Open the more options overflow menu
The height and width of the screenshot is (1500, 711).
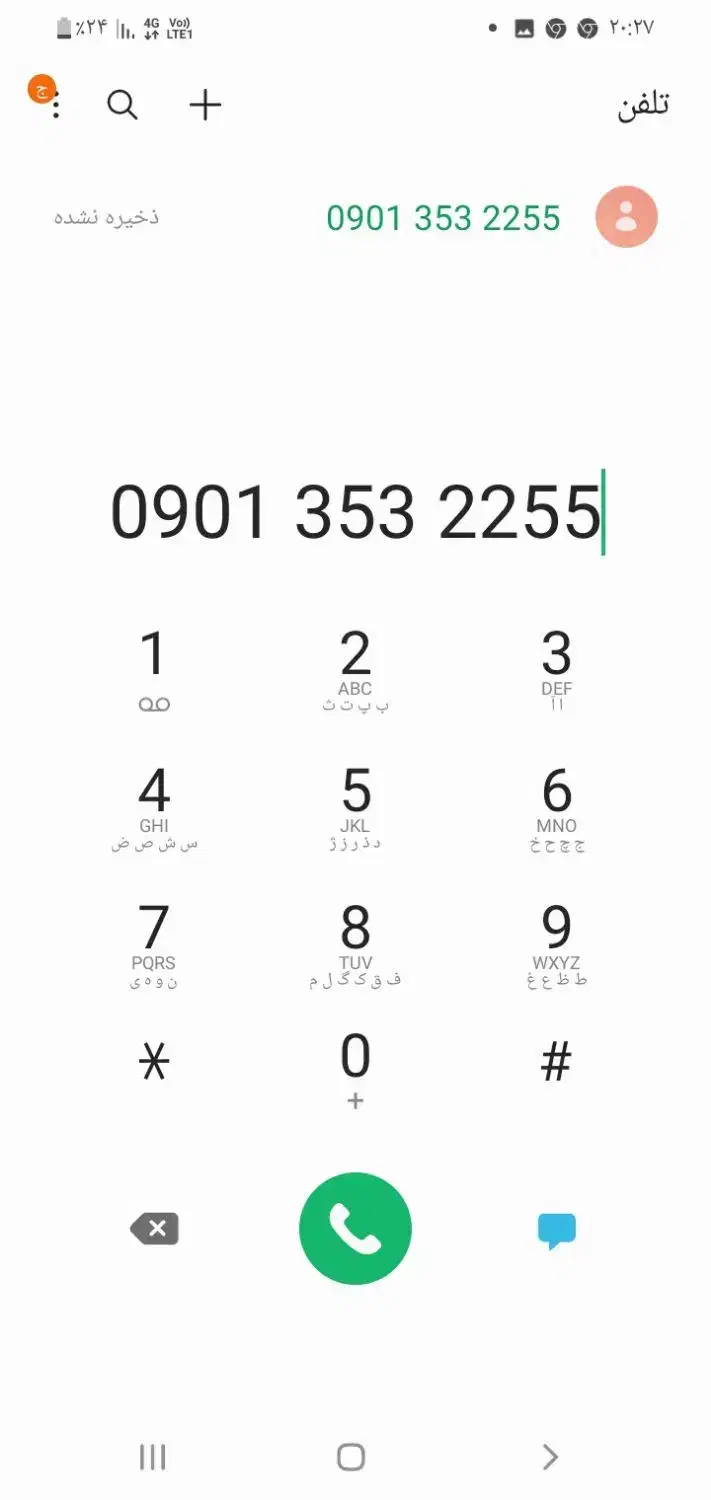(56, 105)
